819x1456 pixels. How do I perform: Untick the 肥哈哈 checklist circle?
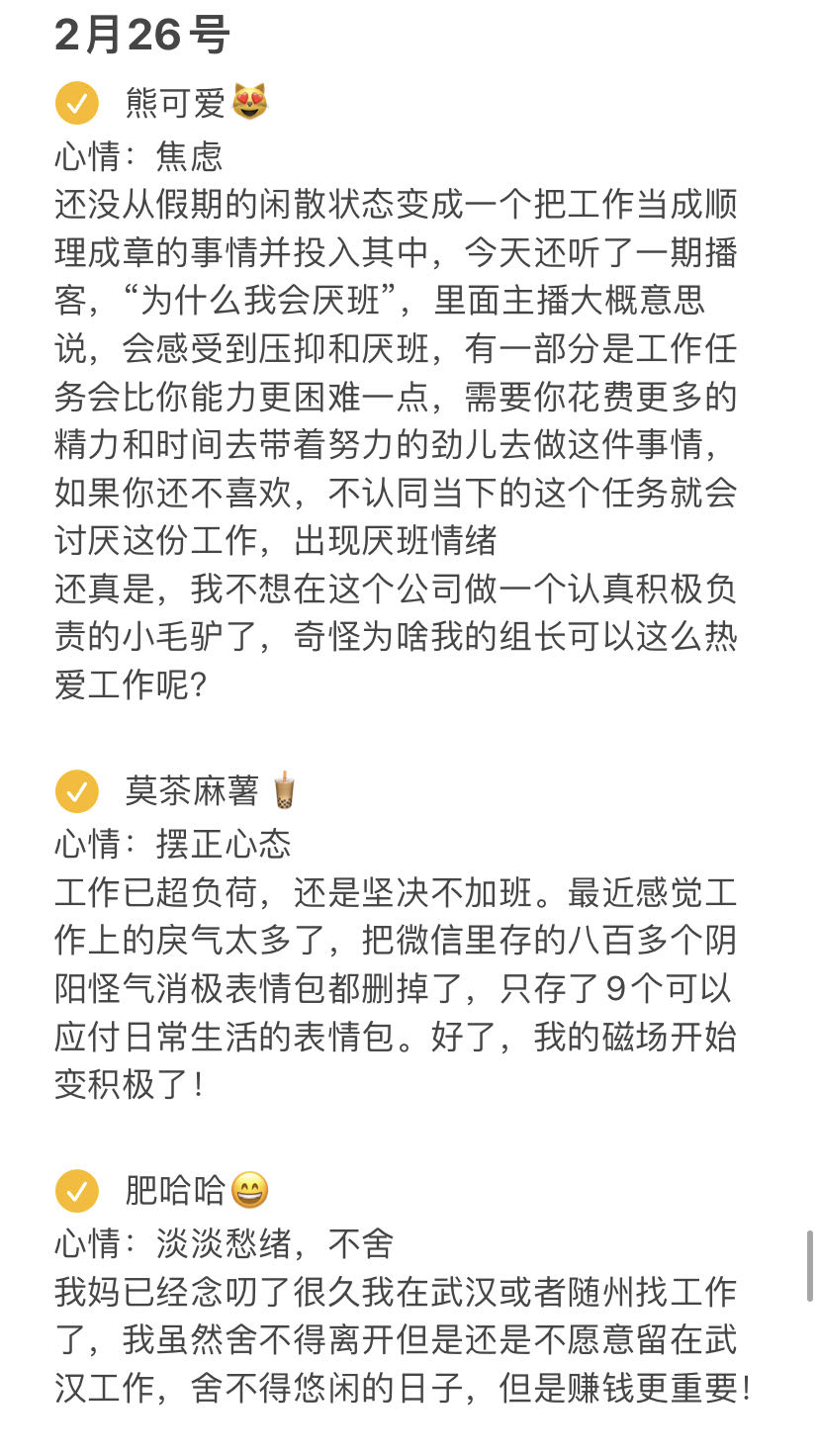tap(77, 1191)
